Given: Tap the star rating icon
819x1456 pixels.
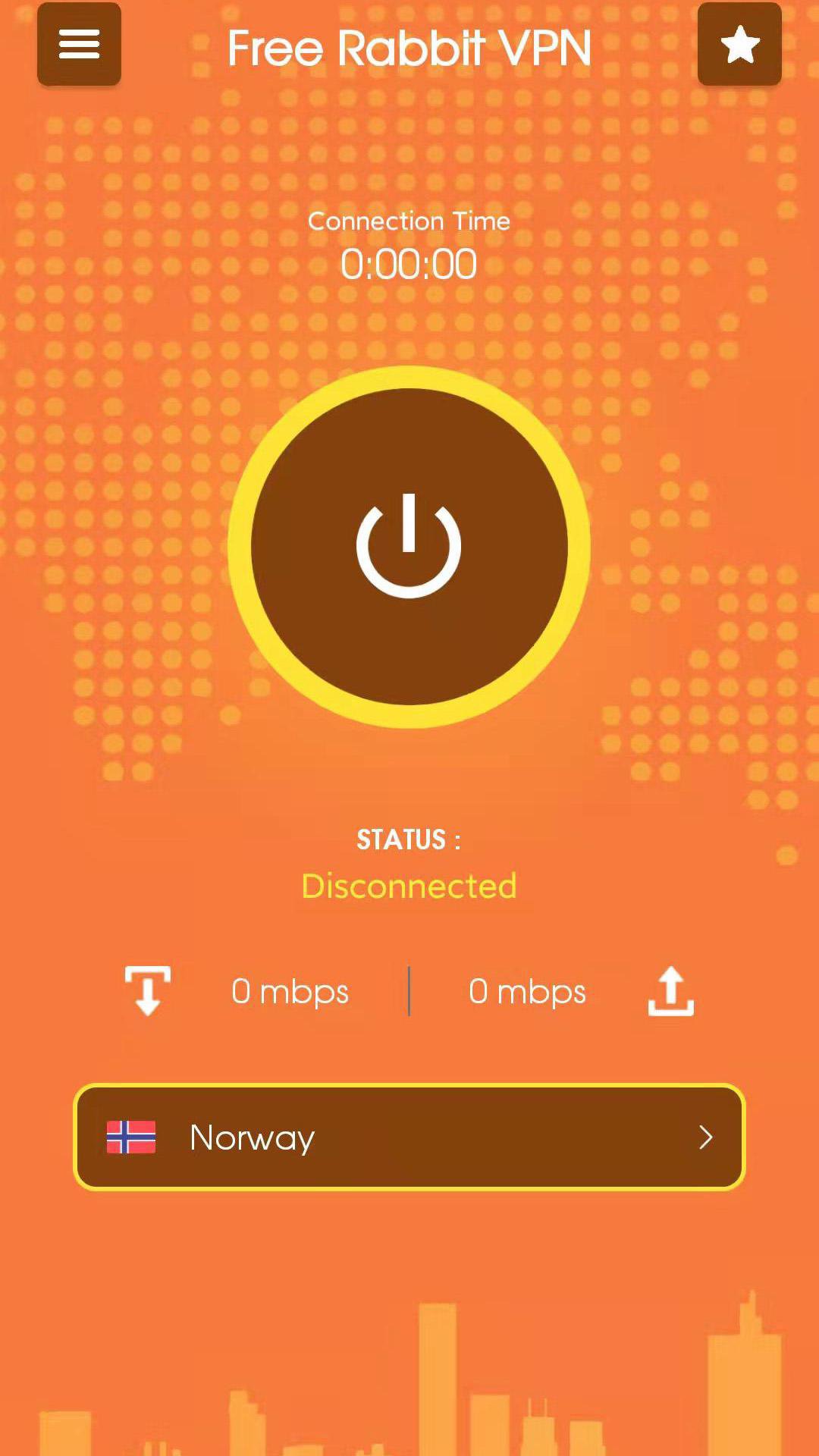Looking at the screenshot, I should coord(739,44).
